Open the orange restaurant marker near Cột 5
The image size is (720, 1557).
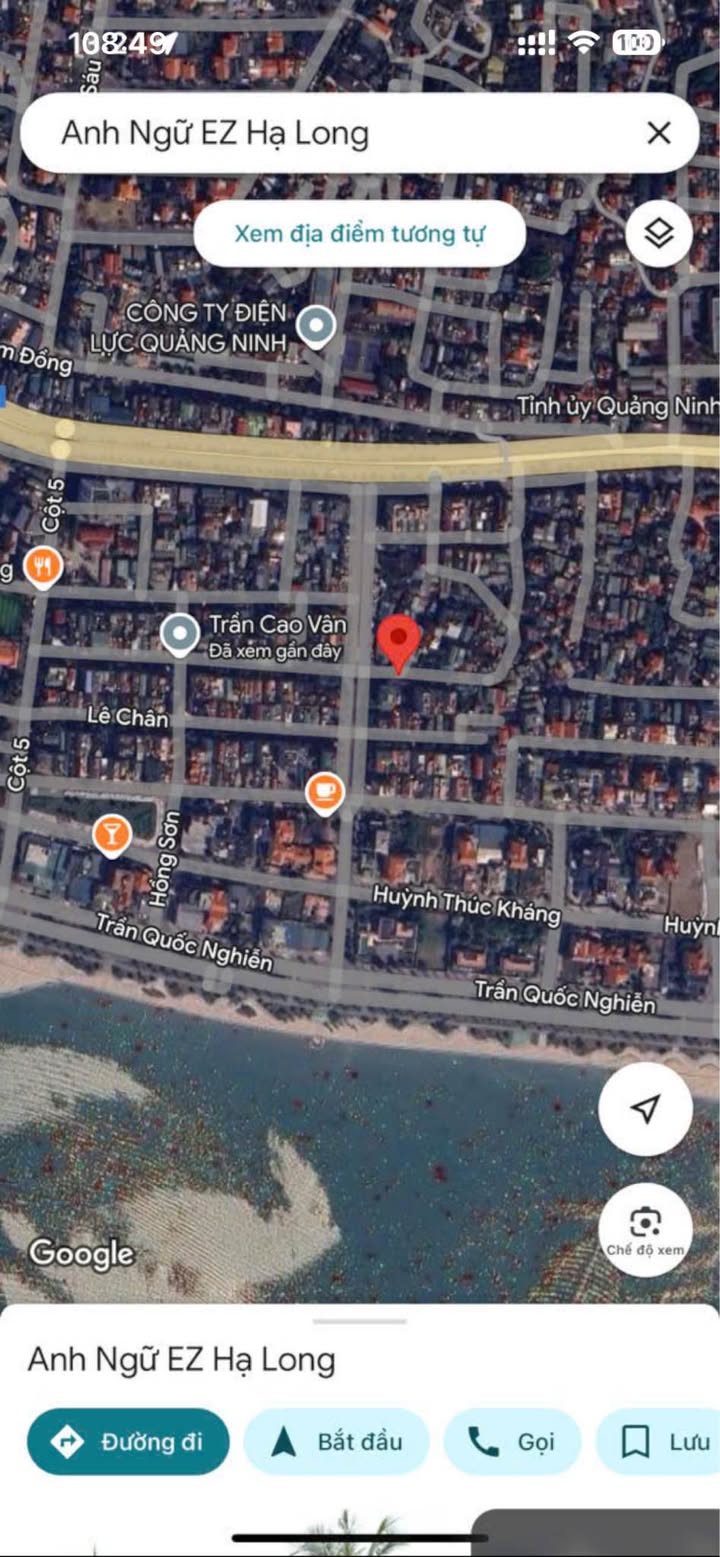coord(42,568)
